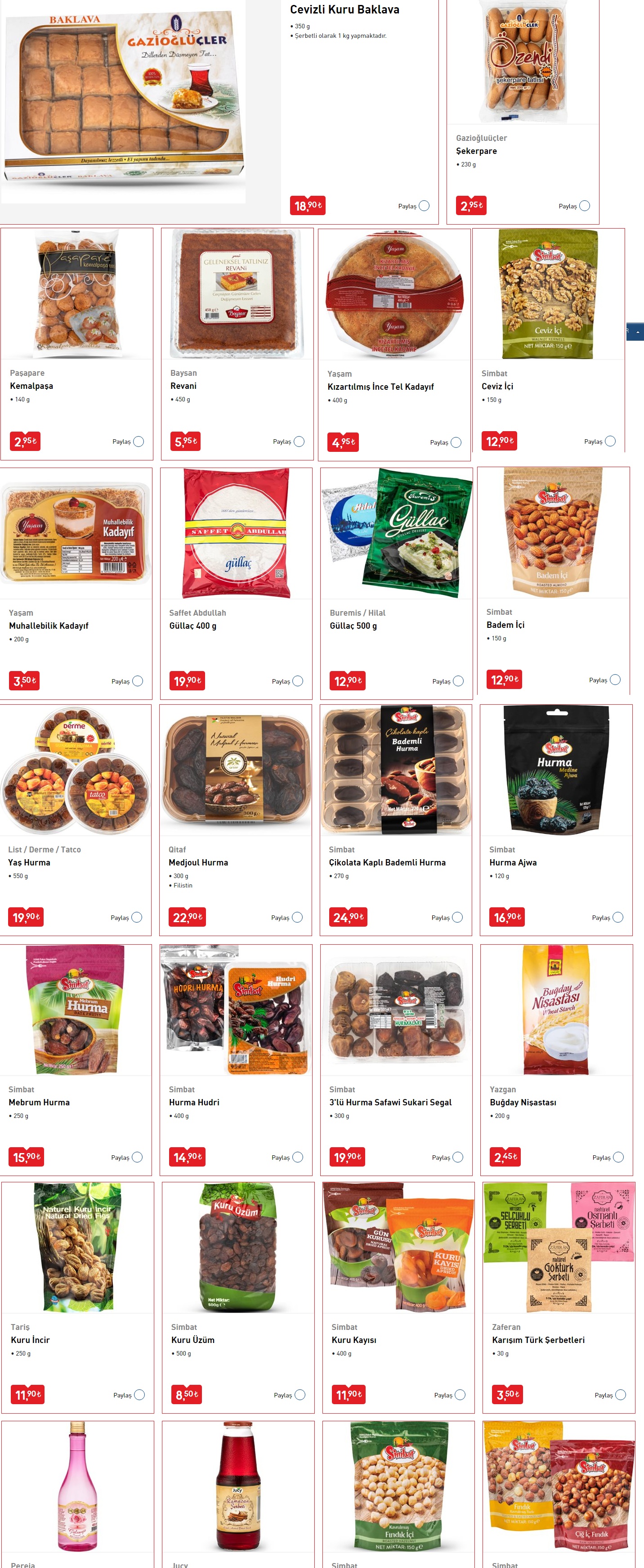Open the Kemalpaşa product card
This screenshot has width=644, height=1568.
31,386
